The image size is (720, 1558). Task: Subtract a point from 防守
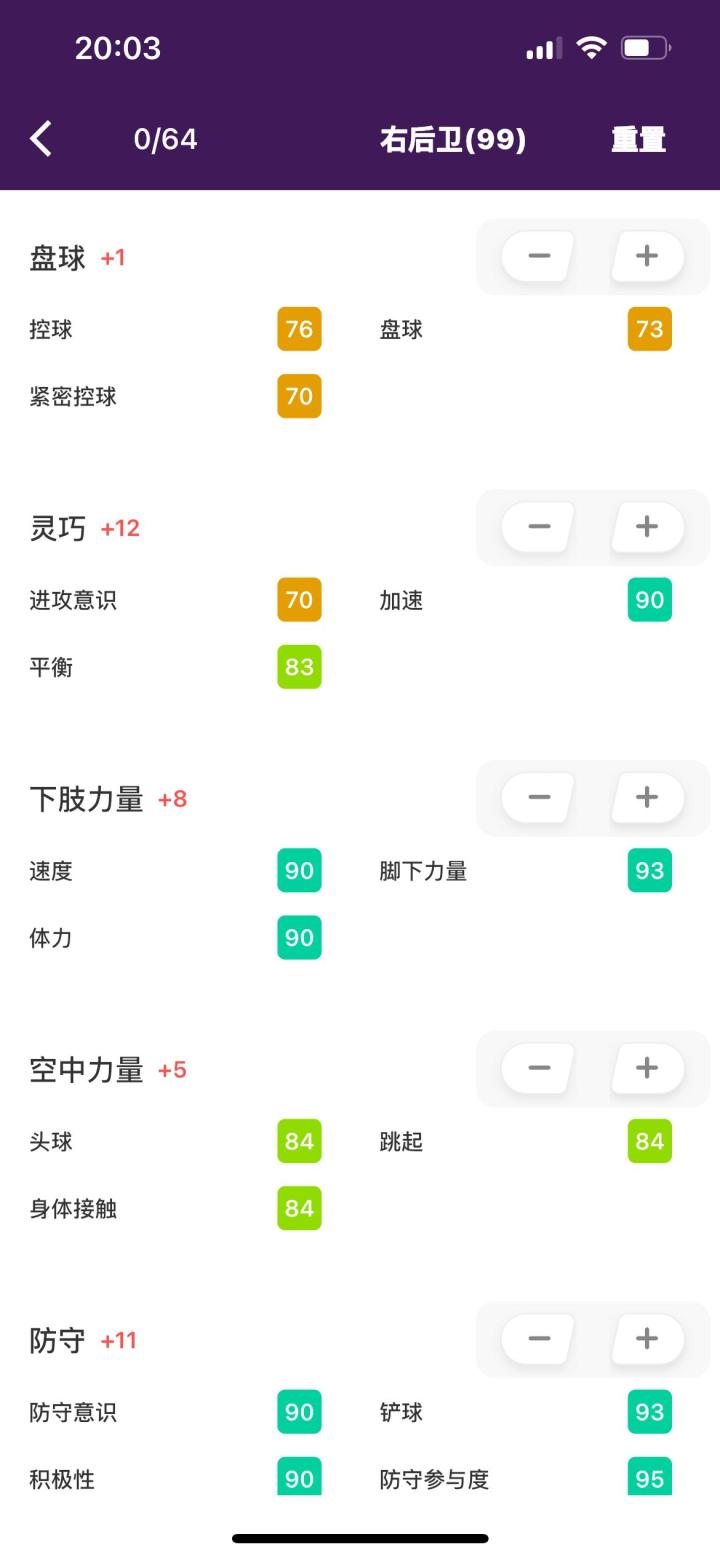539,1339
